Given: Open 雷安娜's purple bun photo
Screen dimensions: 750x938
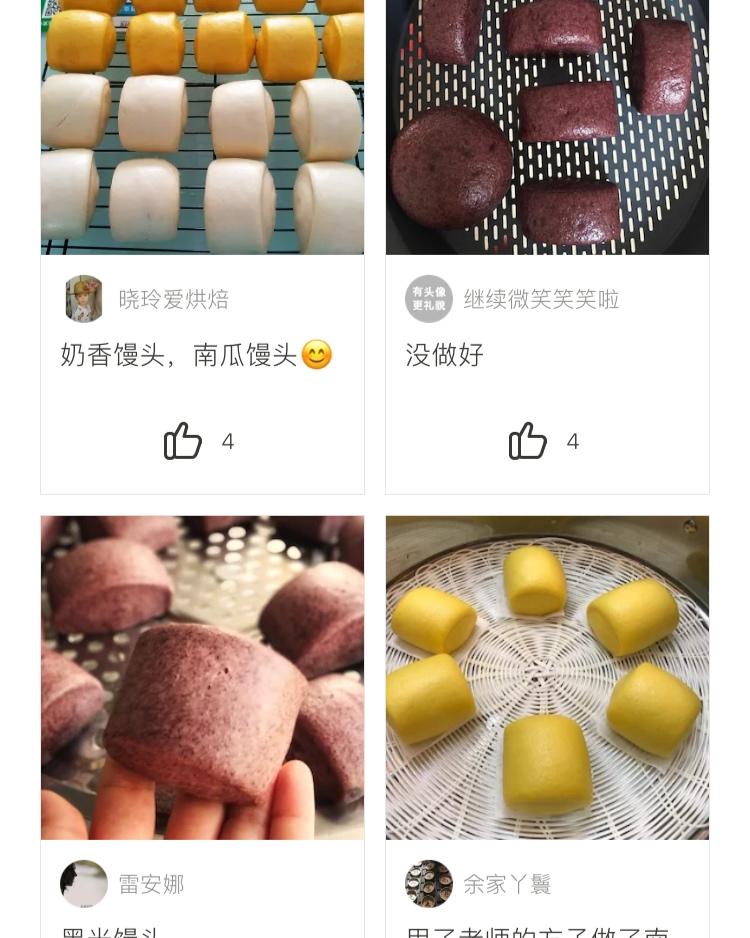Looking at the screenshot, I should [x=202, y=677].
